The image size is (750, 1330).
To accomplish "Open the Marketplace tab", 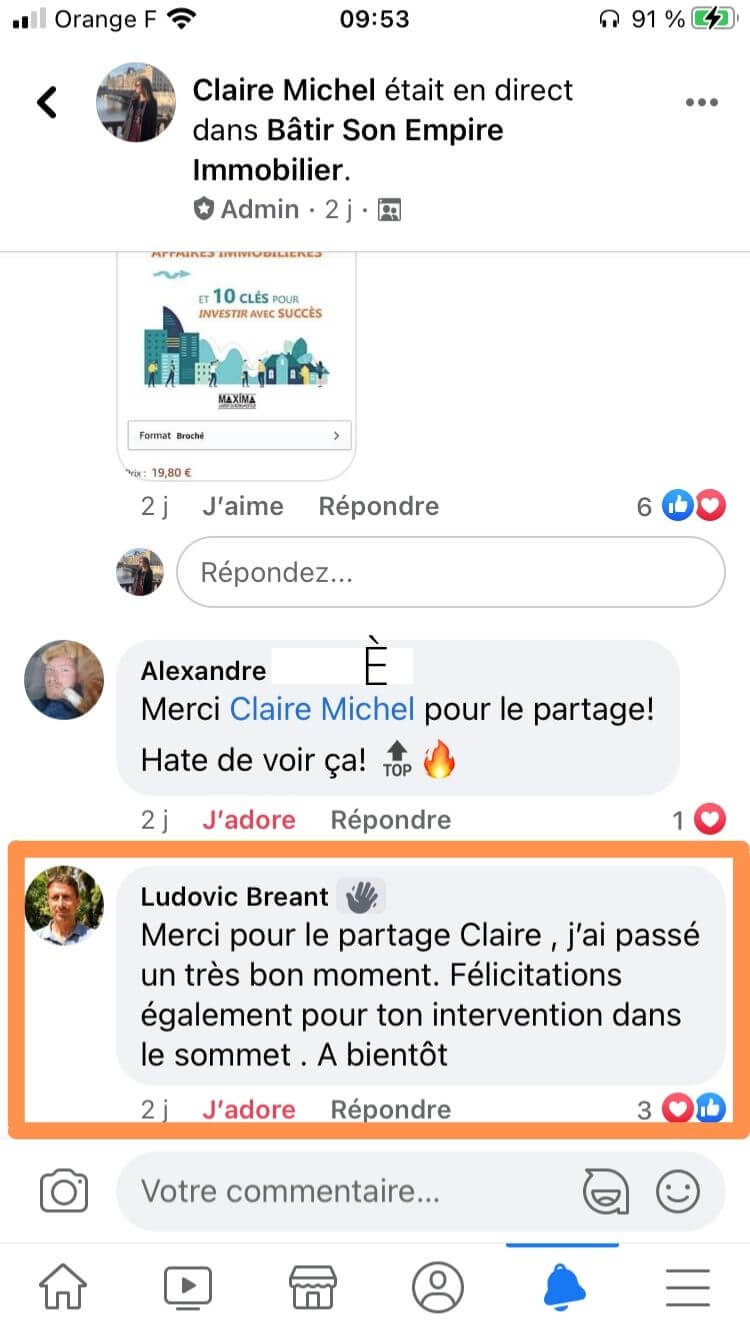I will [312, 1286].
